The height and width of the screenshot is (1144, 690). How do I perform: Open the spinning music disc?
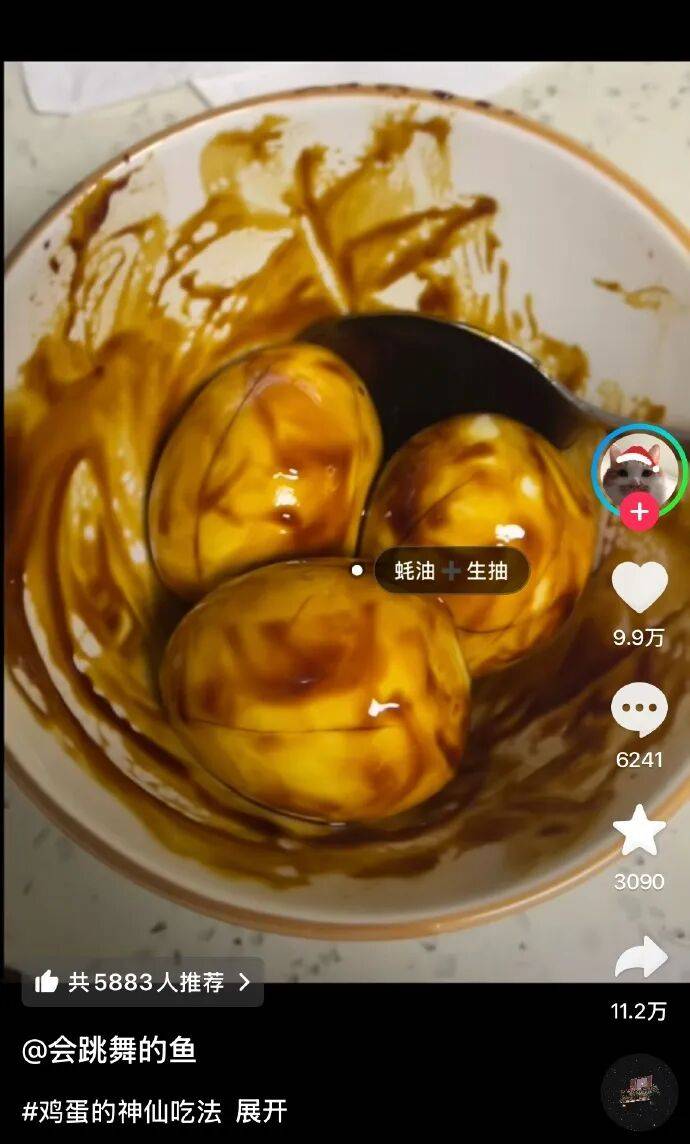pos(639,1092)
